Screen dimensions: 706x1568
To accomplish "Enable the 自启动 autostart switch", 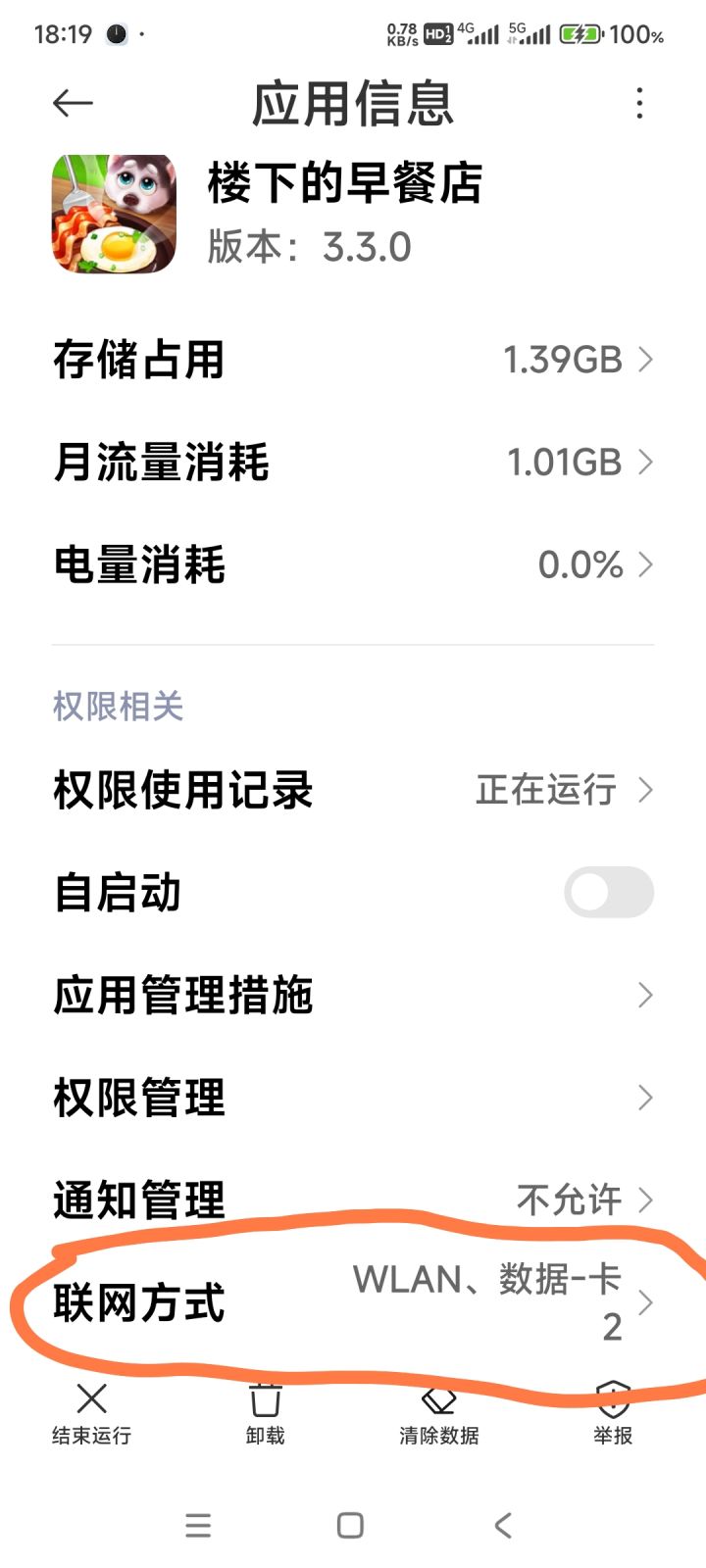I will pyautogui.click(x=609, y=893).
